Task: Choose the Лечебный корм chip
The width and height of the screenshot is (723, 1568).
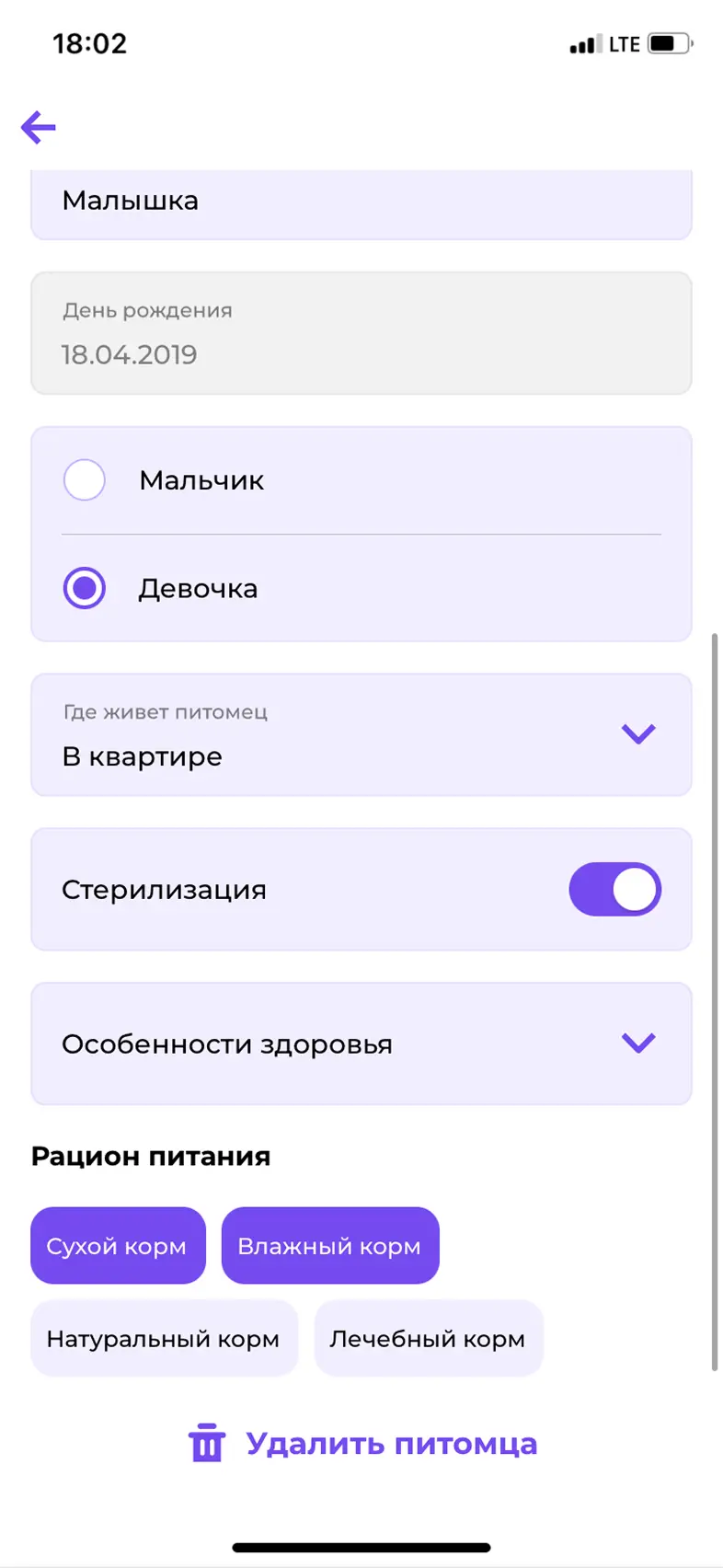Action: (x=429, y=1339)
